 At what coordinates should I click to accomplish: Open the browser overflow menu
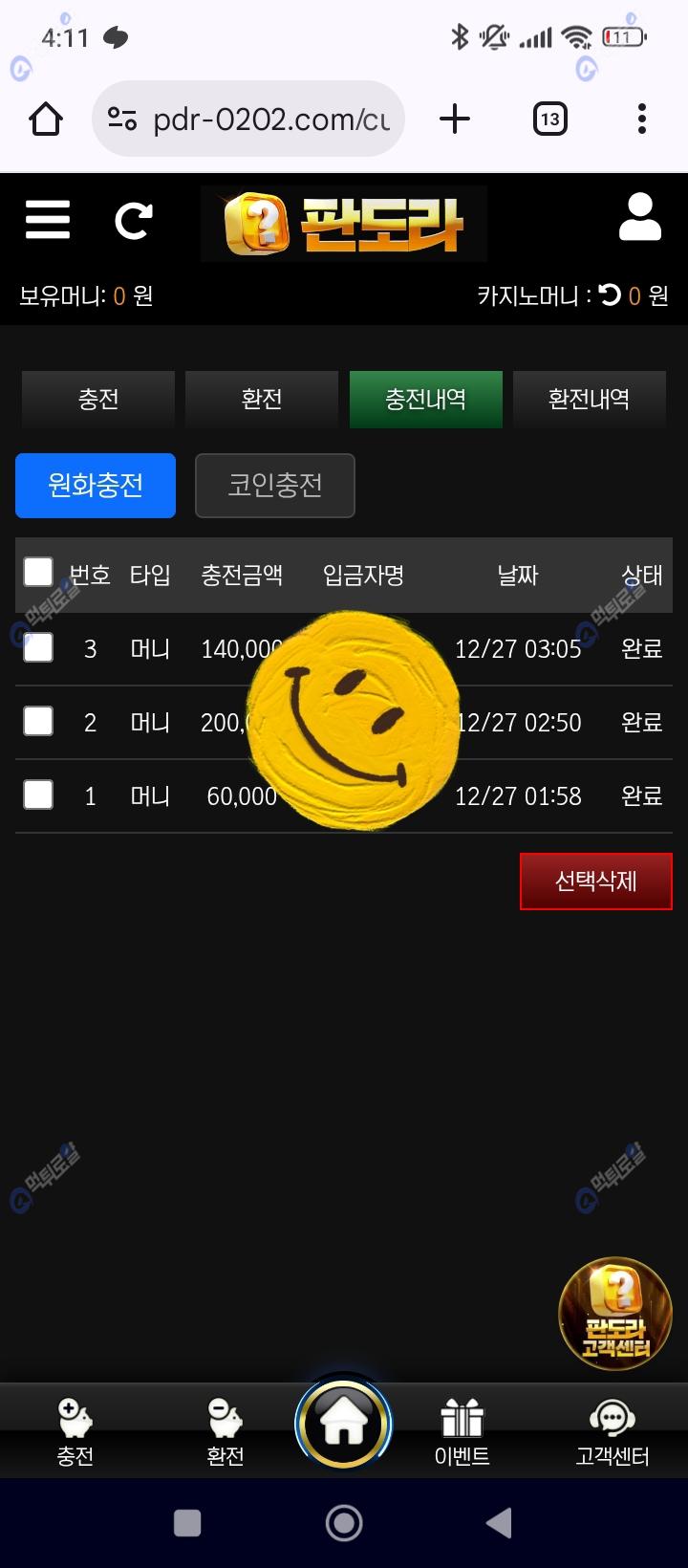click(642, 120)
